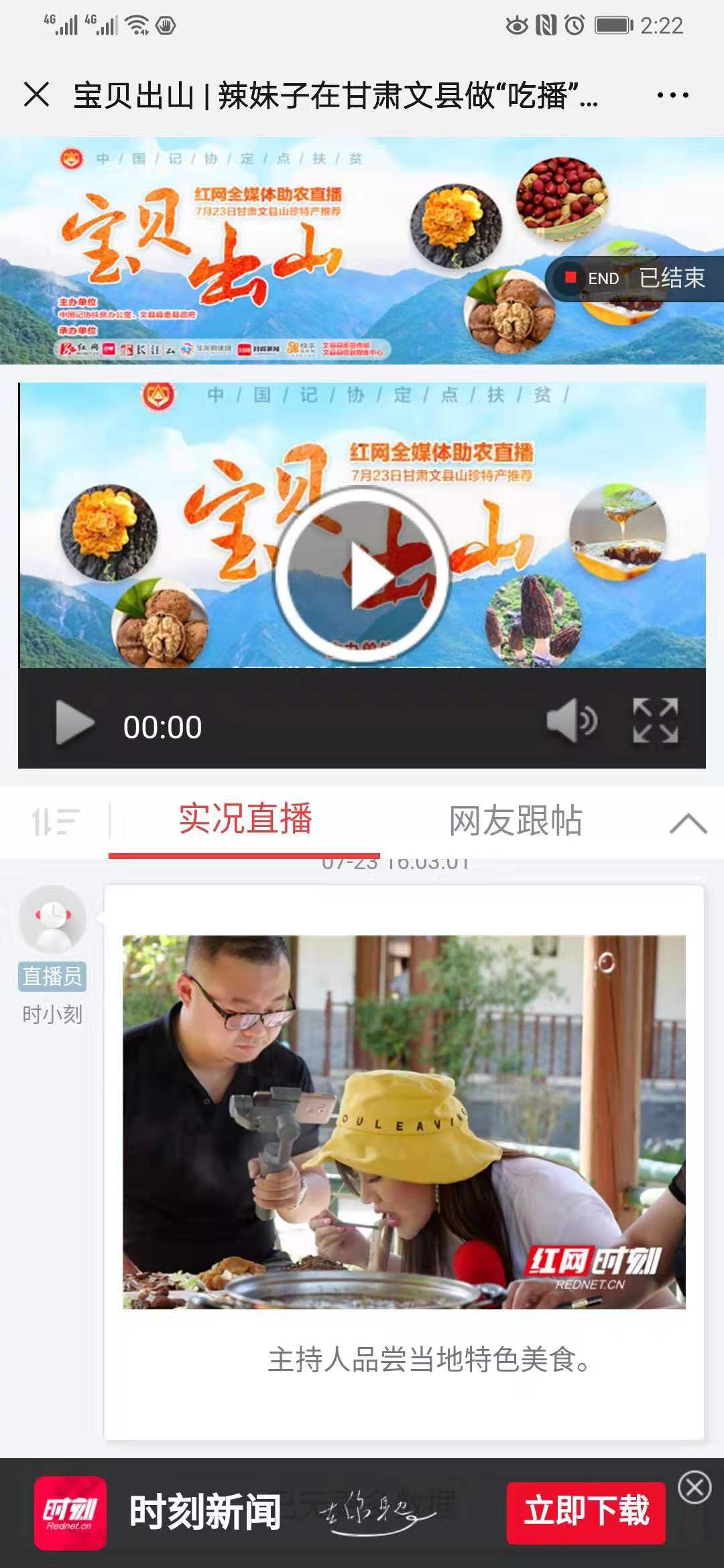Toggle the sort order icon beside 实况直播
Image resolution: width=724 pixels, height=1568 pixels.
pos(56,822)
